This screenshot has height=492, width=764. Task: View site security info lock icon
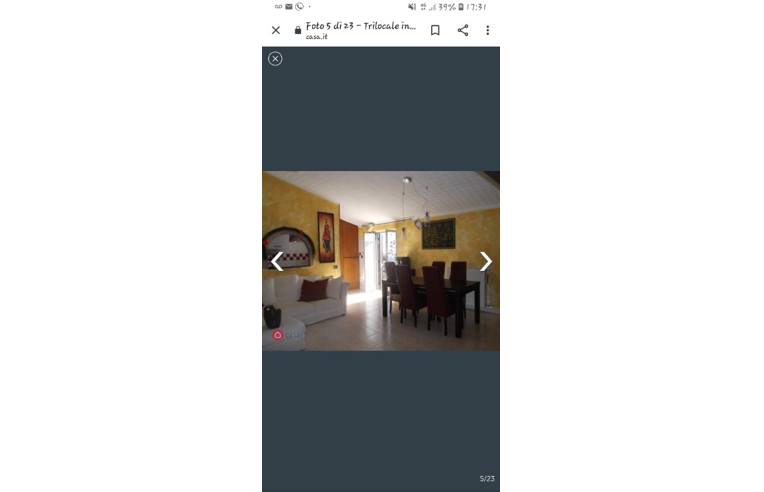click(x=298, y=30)
